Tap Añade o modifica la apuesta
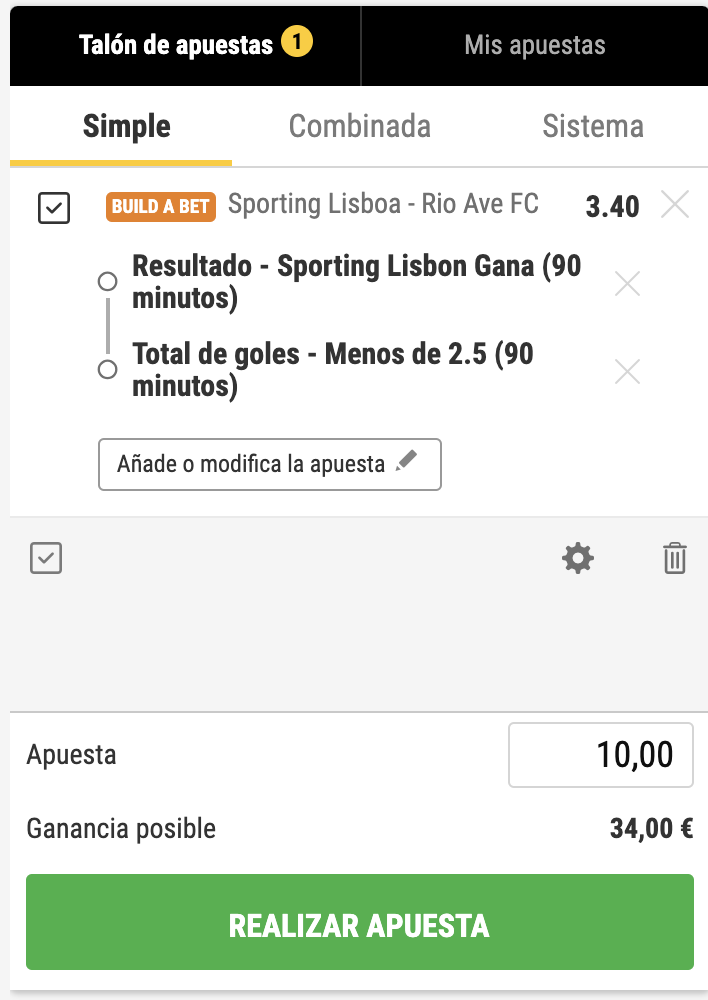 [x=269, y=464]
